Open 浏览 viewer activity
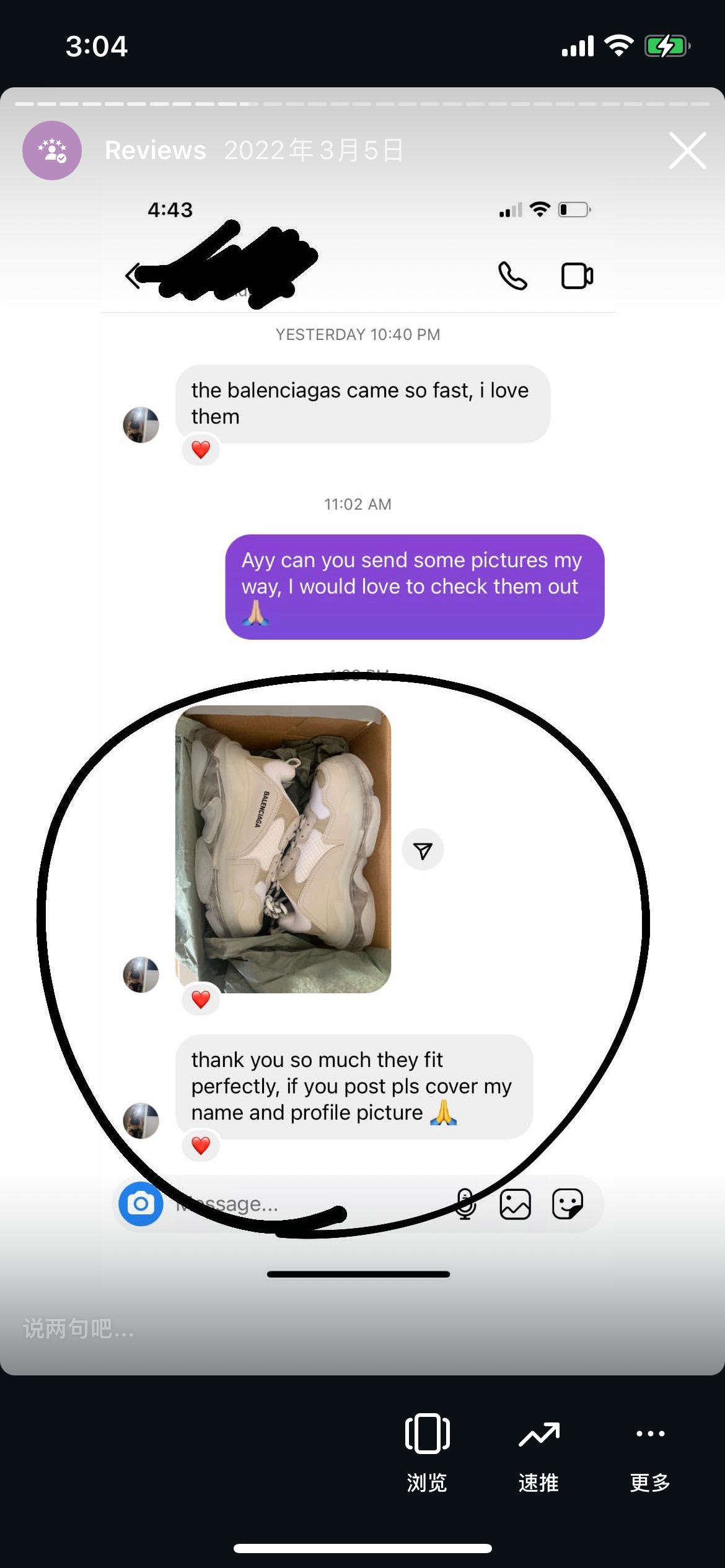 point(427,1450)
